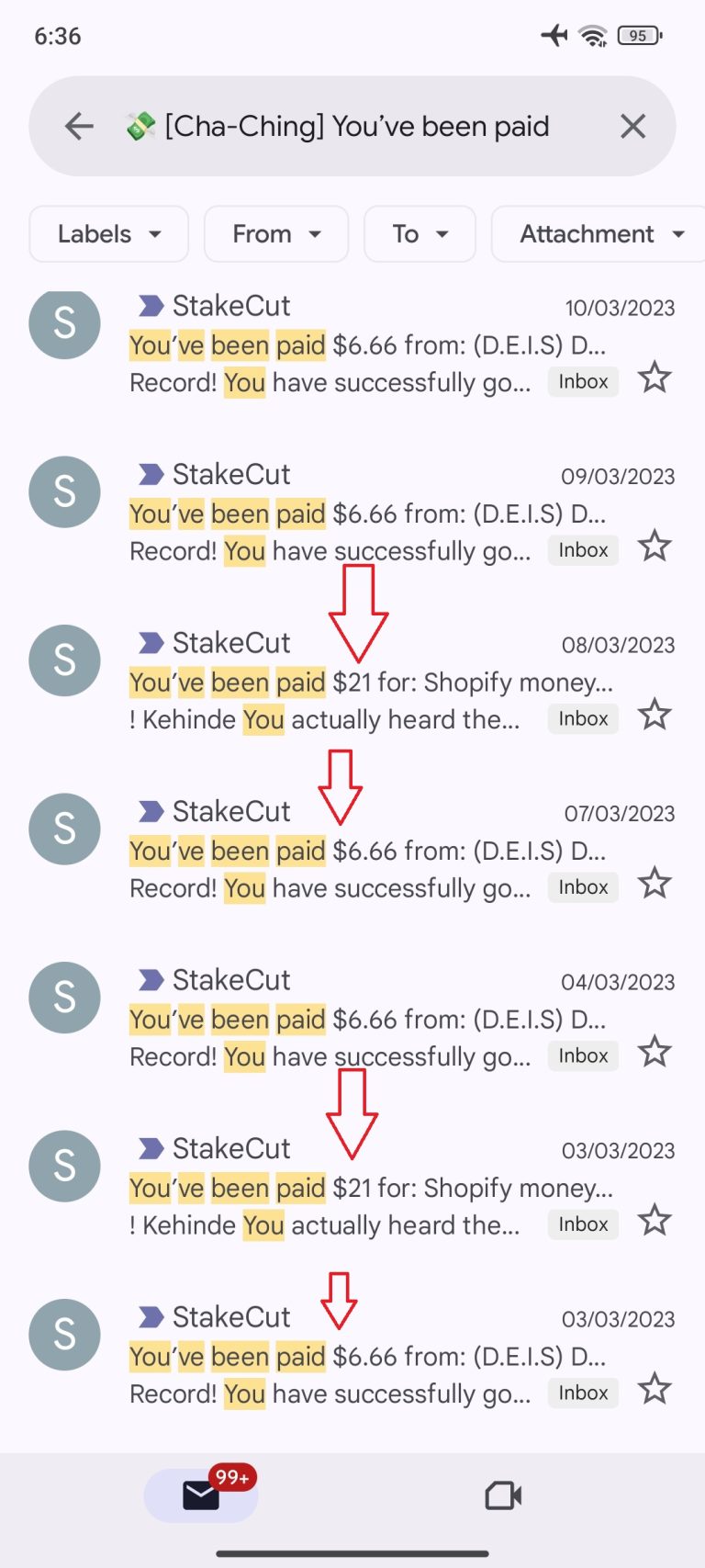
Task: Star the StakeCut email from 10/03/2023
Action: [x=655, y=378]
